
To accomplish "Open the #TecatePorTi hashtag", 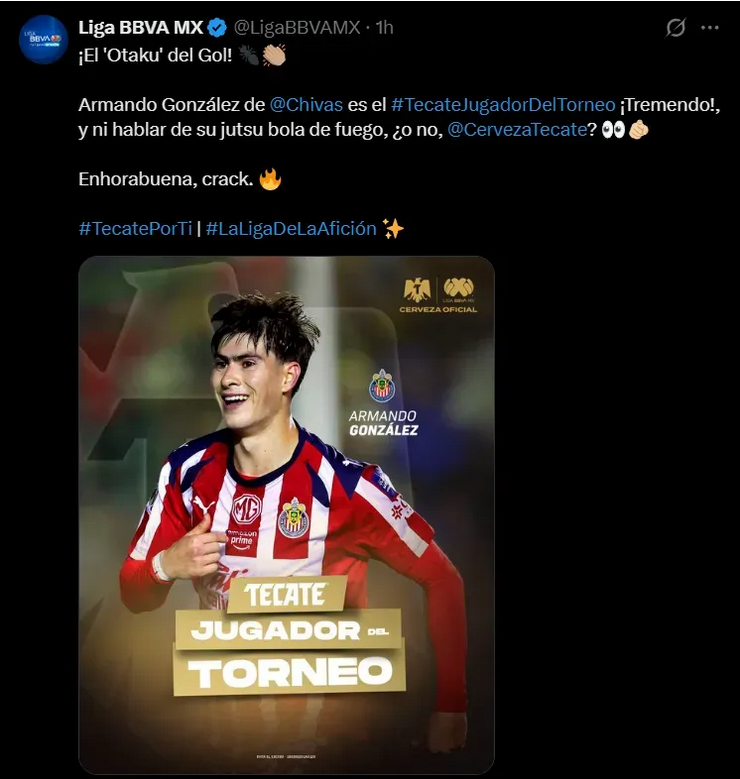I will [135, 229].
